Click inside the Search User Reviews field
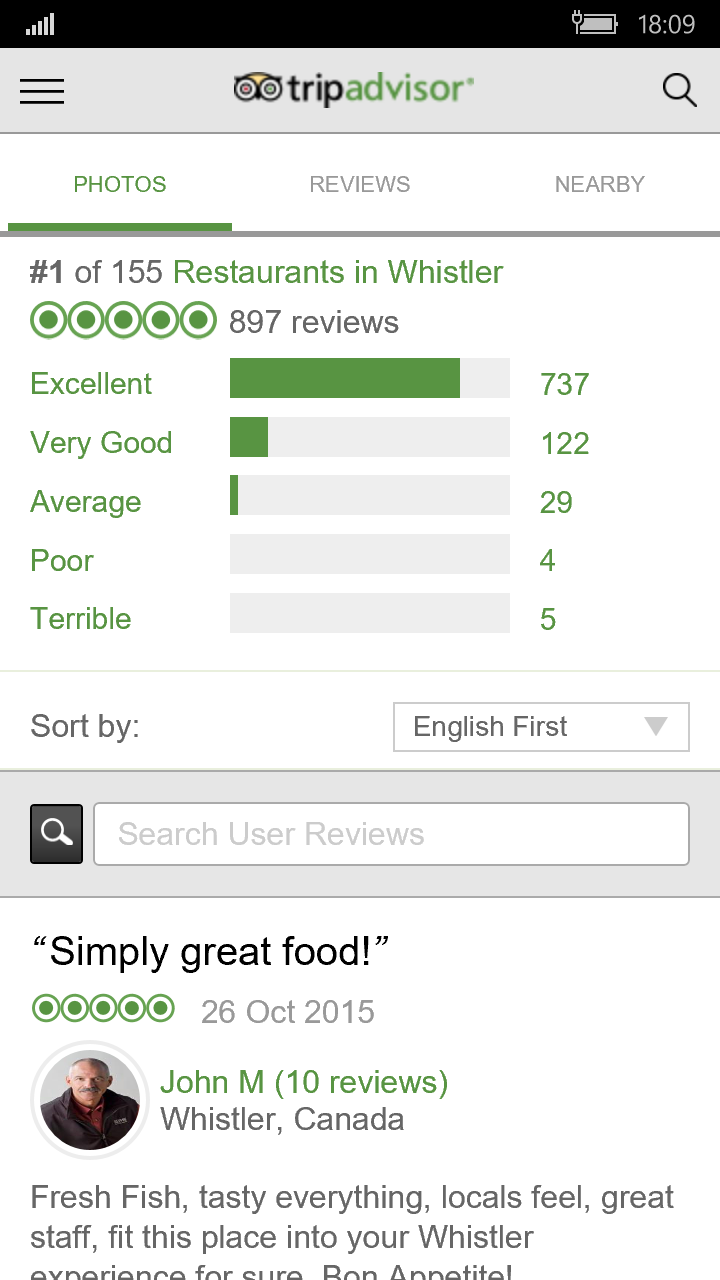 tap(391, 833)
